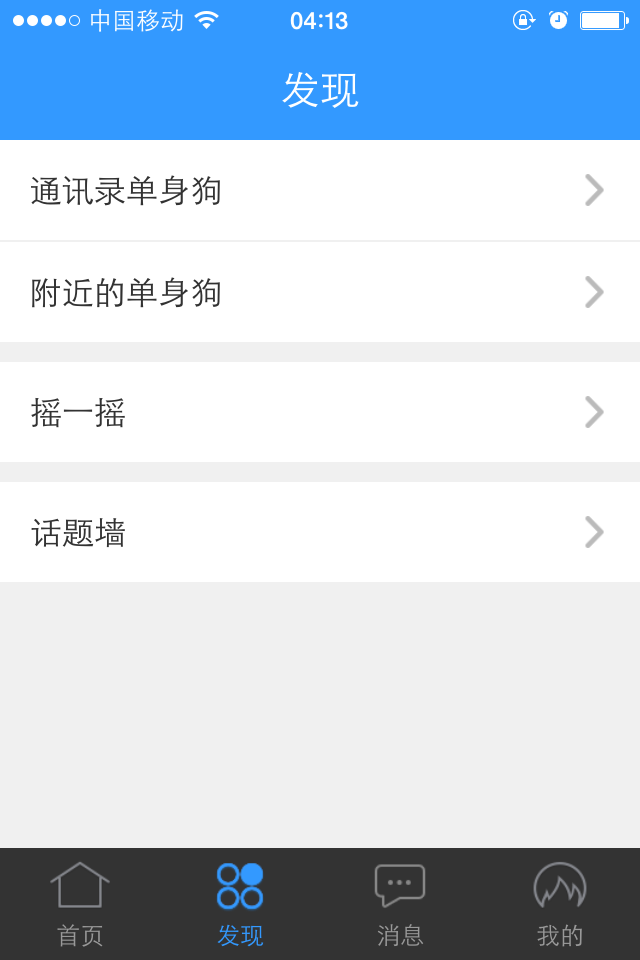Open 通讯录单身狗 row
640x960 pixels.
pos(320,190)
